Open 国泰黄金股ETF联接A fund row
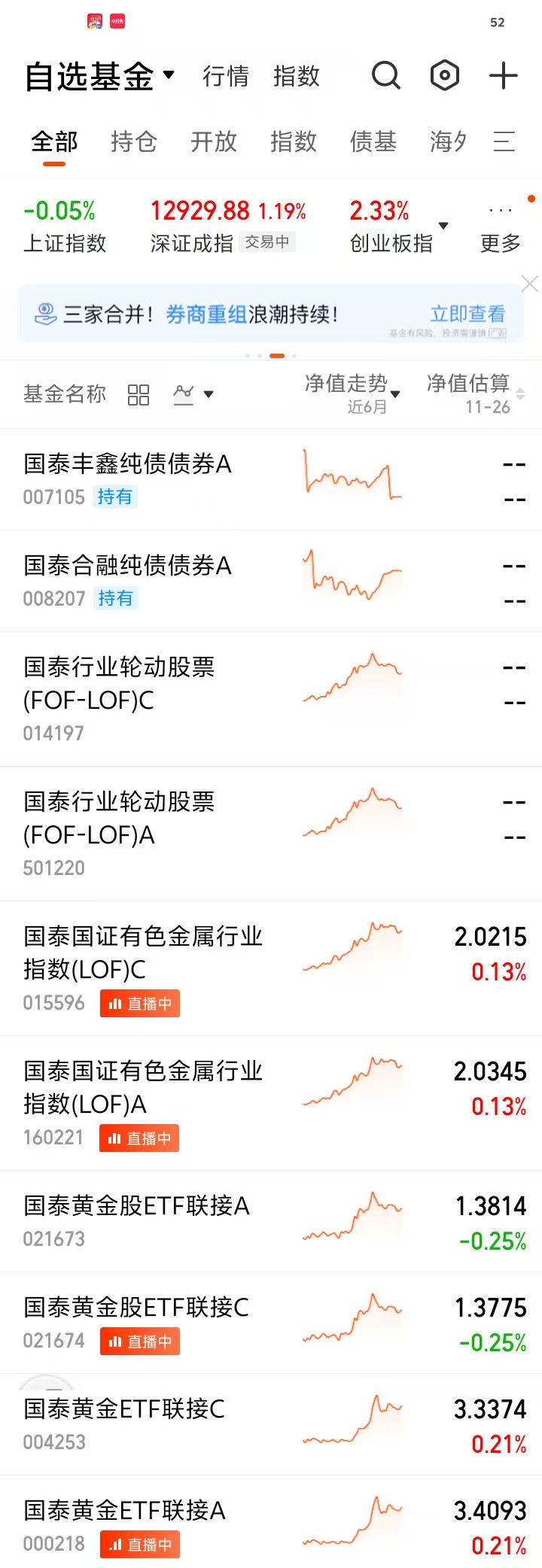Image resolution: width=542 pixels, height=1568 pixels. [x=137, y=1206]
